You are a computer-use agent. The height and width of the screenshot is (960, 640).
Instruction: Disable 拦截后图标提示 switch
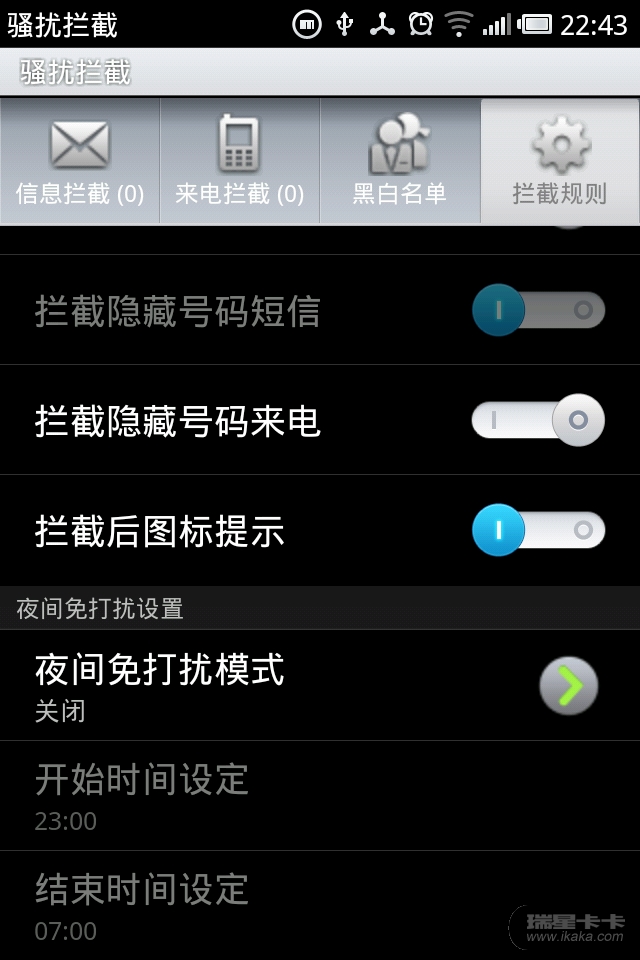coord(538,531)
